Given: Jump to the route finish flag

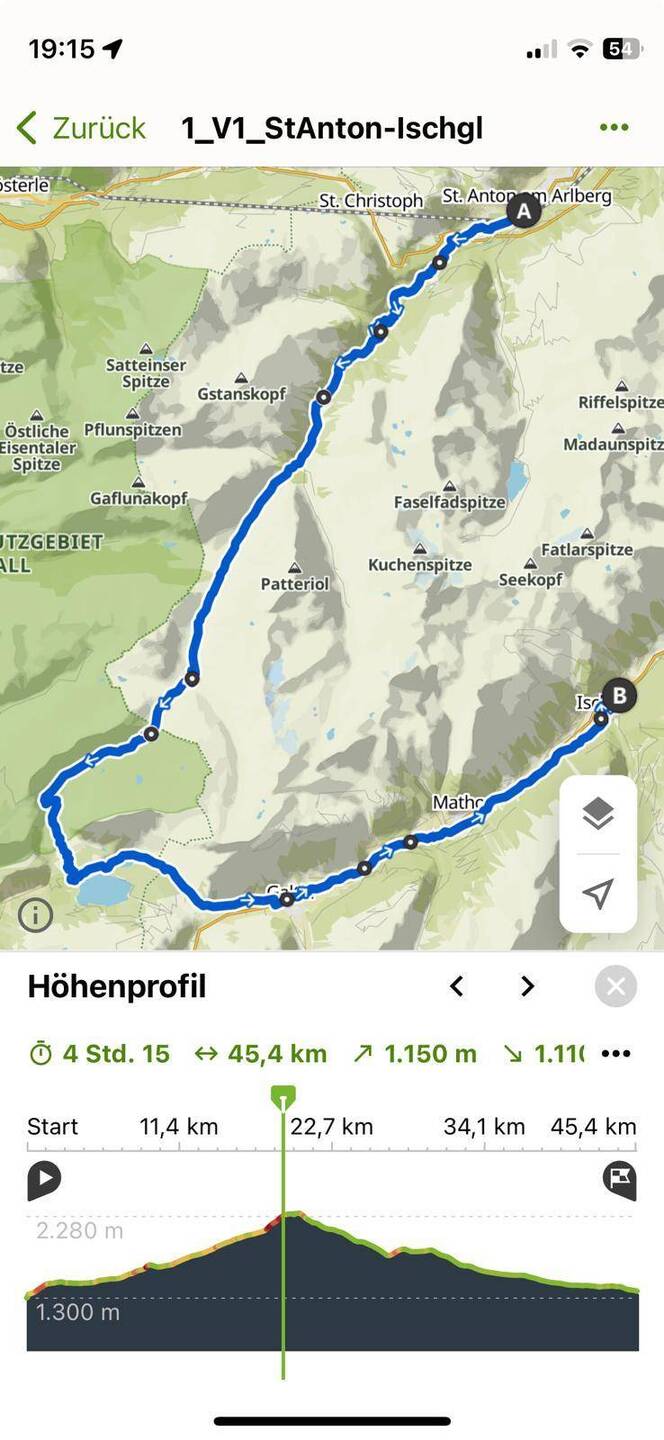Looking at the screenshot, I should [620, 1179].
